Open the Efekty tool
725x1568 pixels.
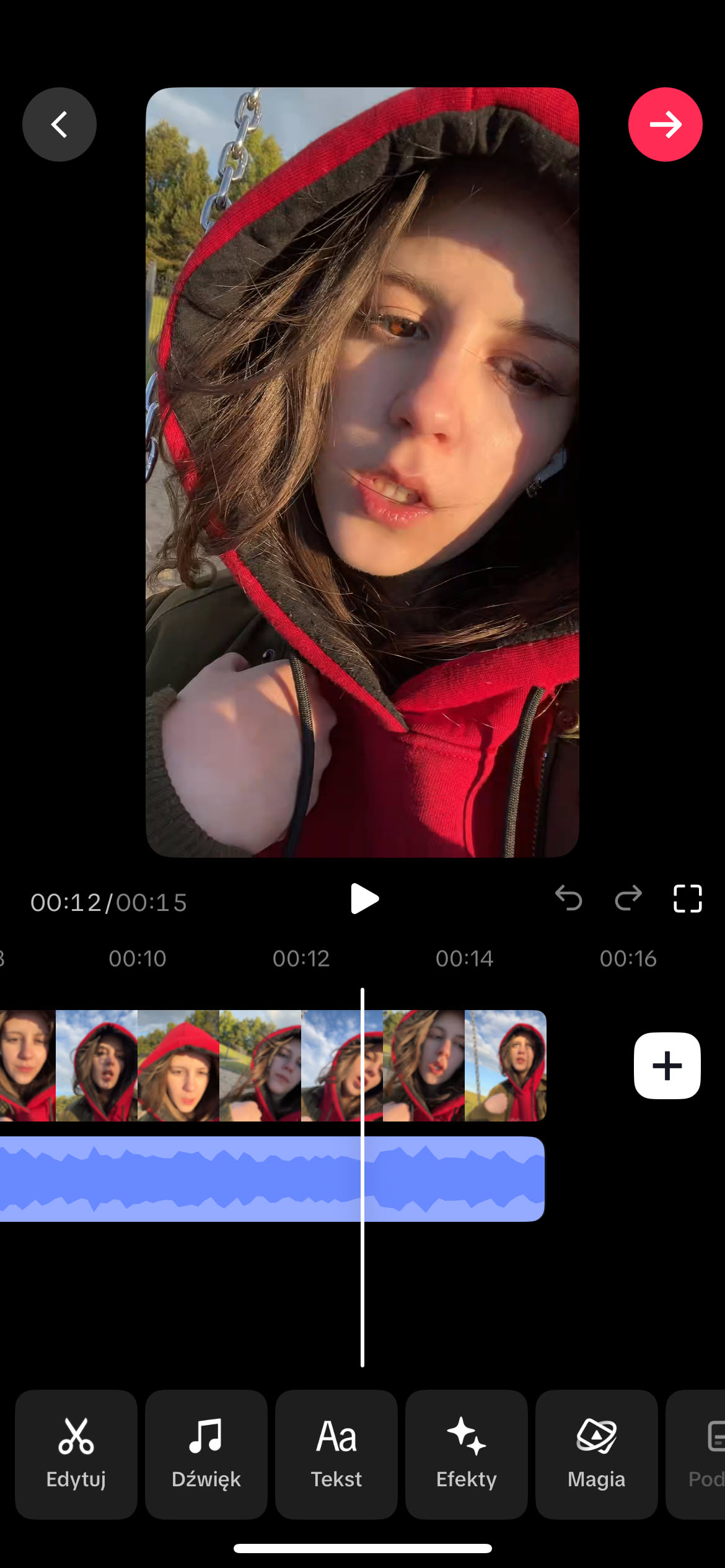(467, 1453)
